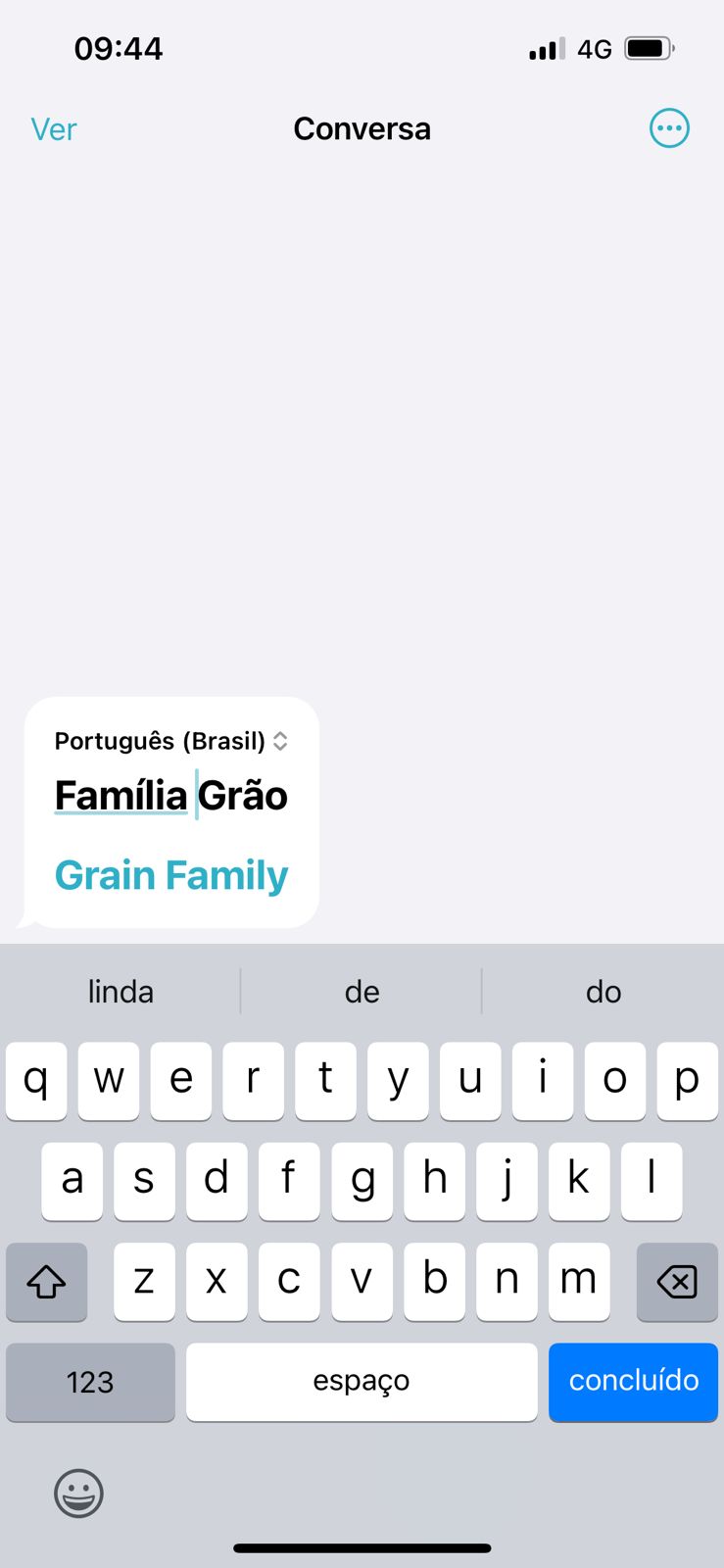Open the emoji keyboard
Screen dimensions: 724x1568
point(78,1494)
